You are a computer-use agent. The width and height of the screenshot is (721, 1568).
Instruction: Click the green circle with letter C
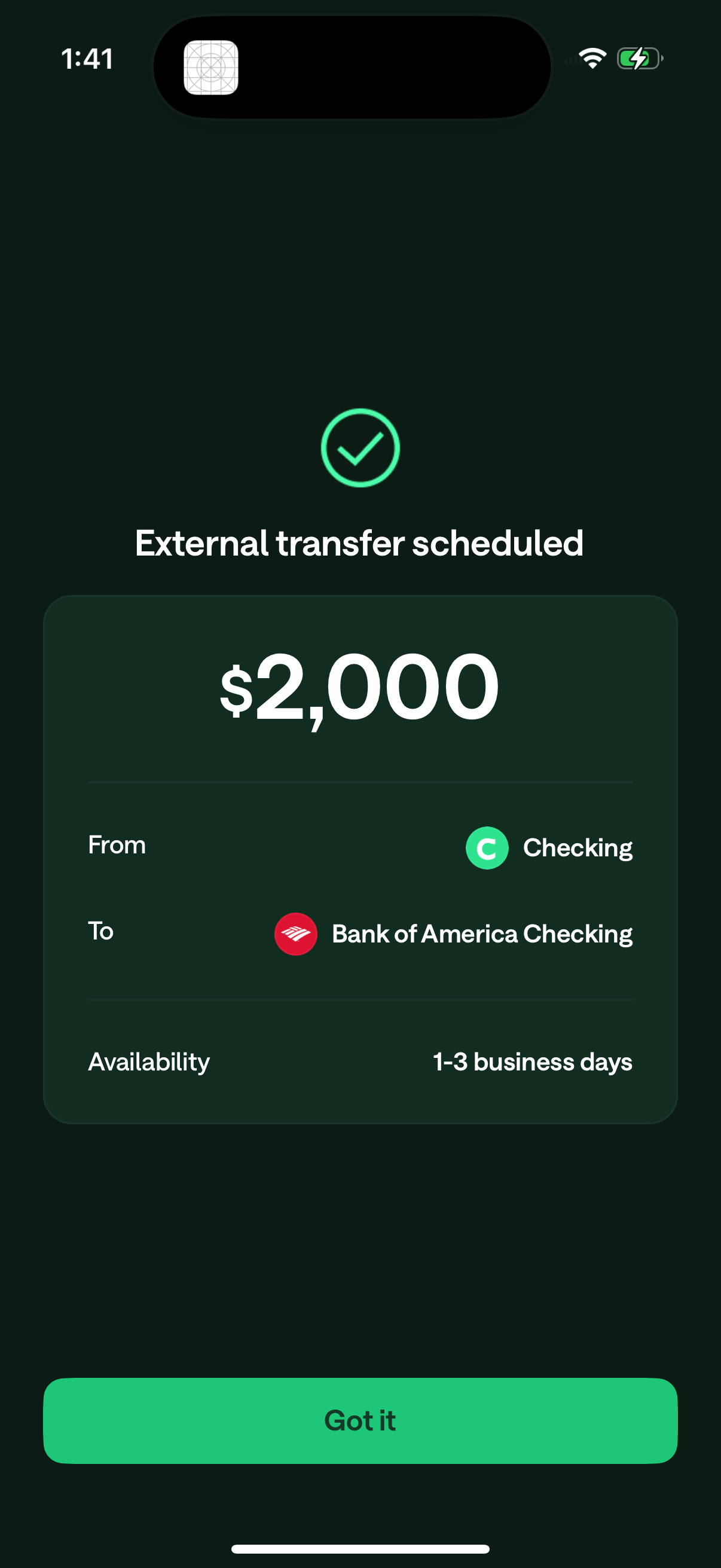487,847
